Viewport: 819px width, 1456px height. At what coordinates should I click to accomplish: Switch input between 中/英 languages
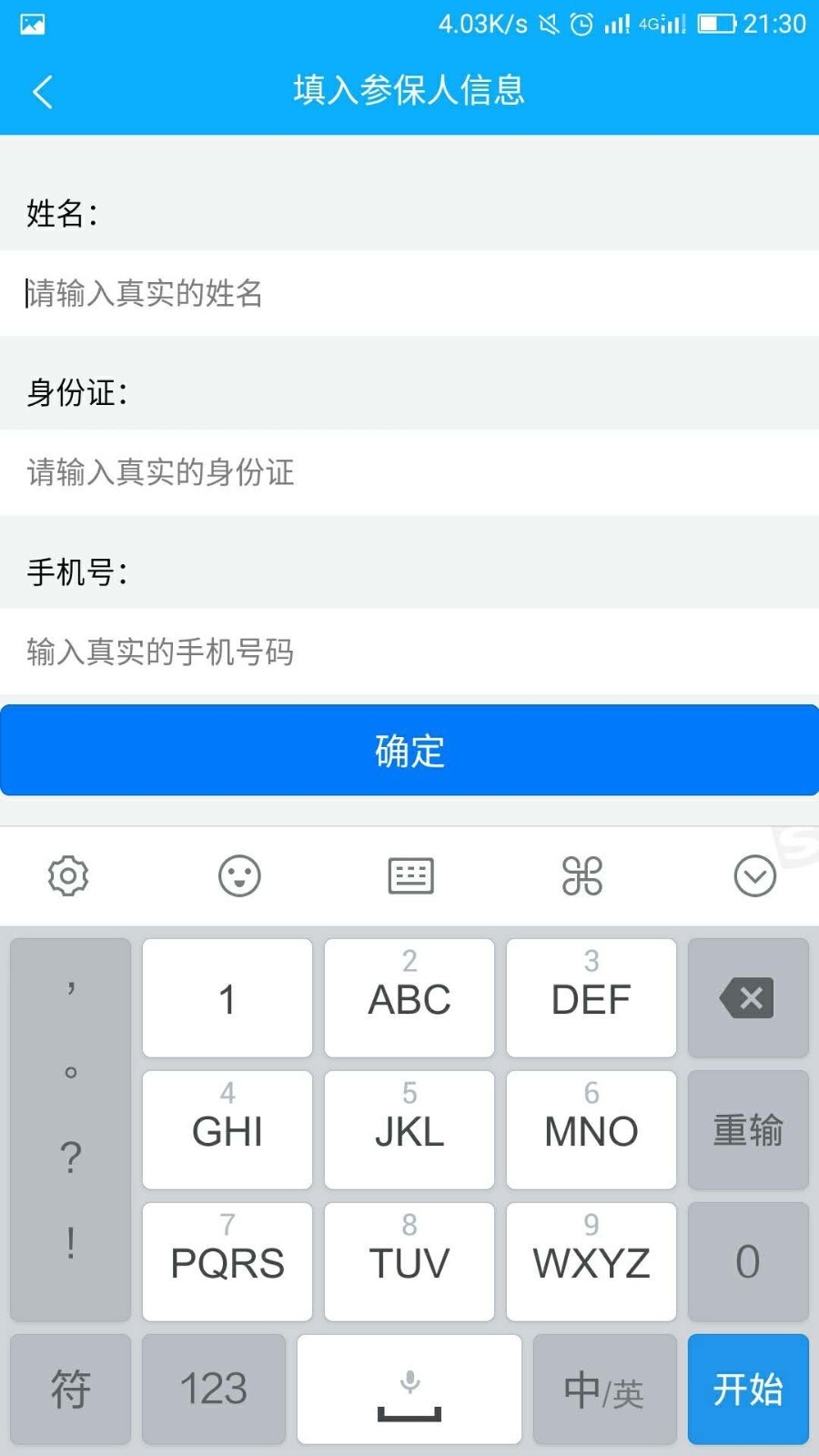tap(603, 1390)
